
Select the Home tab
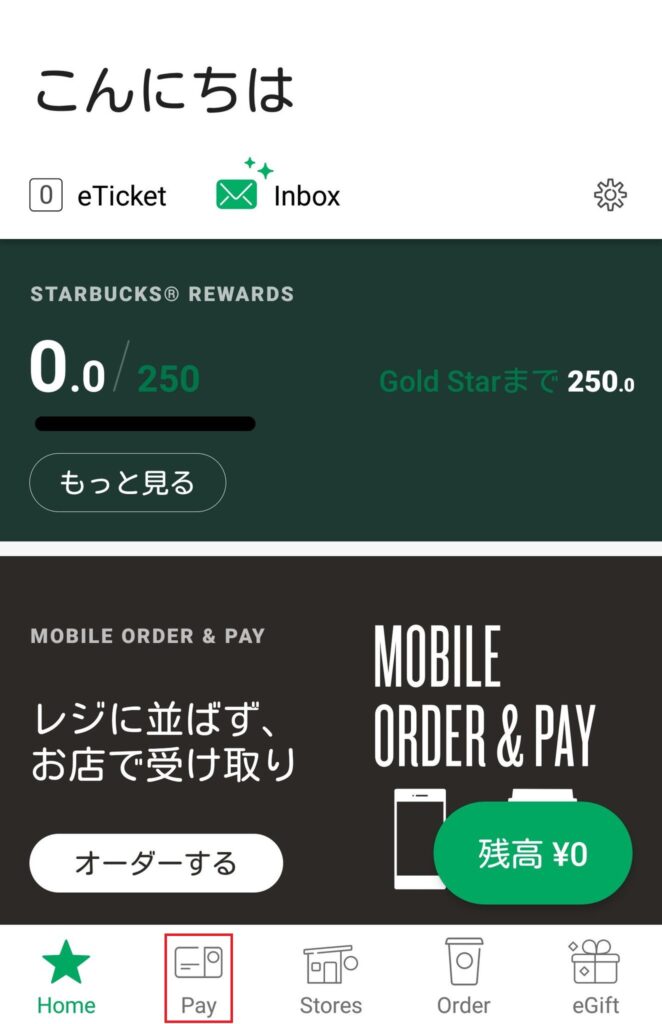pos(66,978)
